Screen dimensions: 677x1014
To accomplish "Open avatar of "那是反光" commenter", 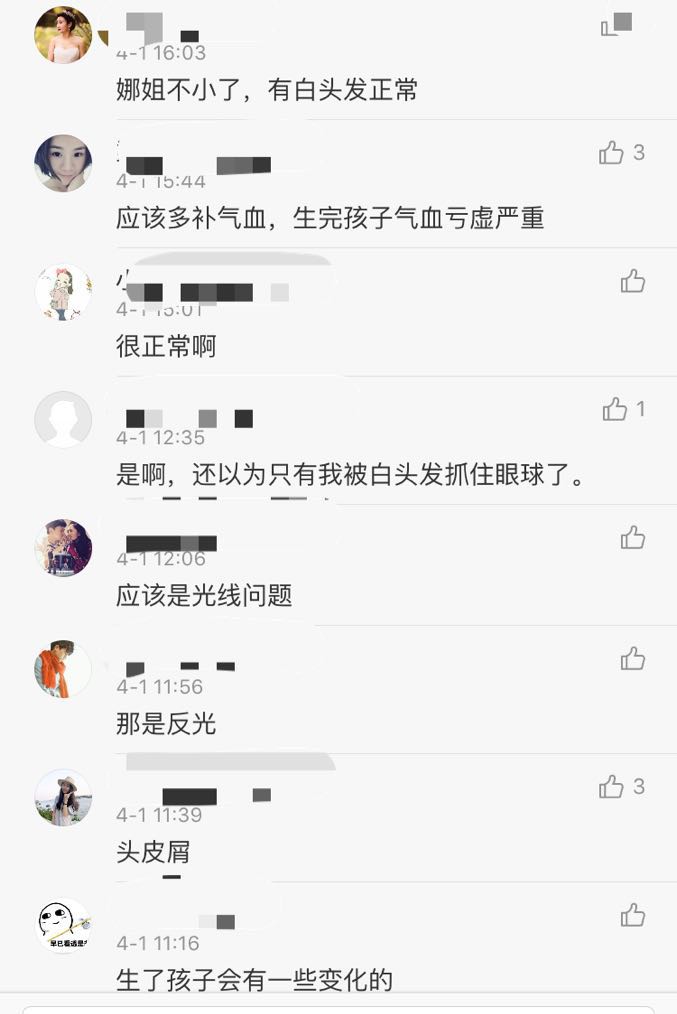I will pos(63,669).
